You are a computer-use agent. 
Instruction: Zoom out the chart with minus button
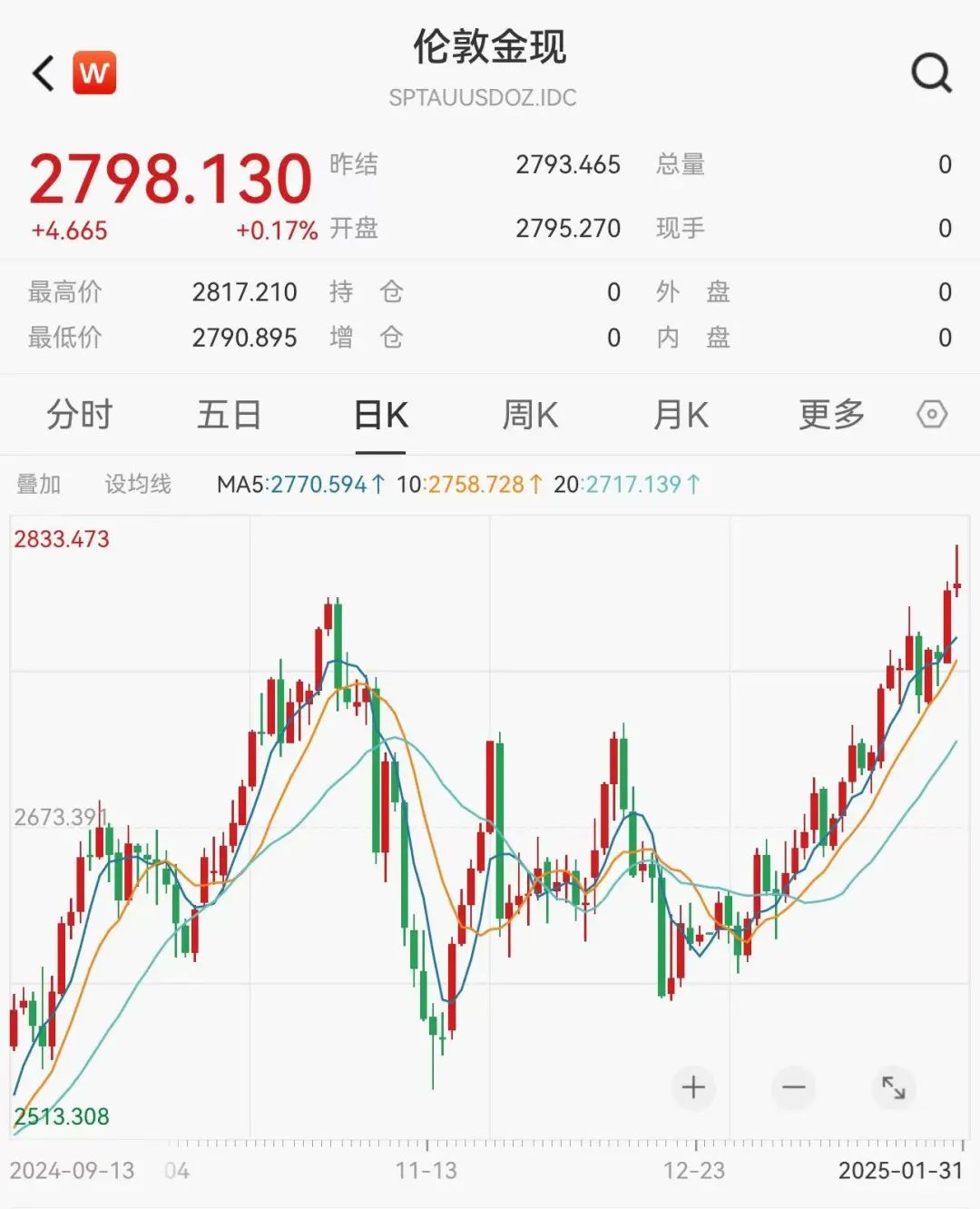pyautogui.click(x=794, y=1086)
